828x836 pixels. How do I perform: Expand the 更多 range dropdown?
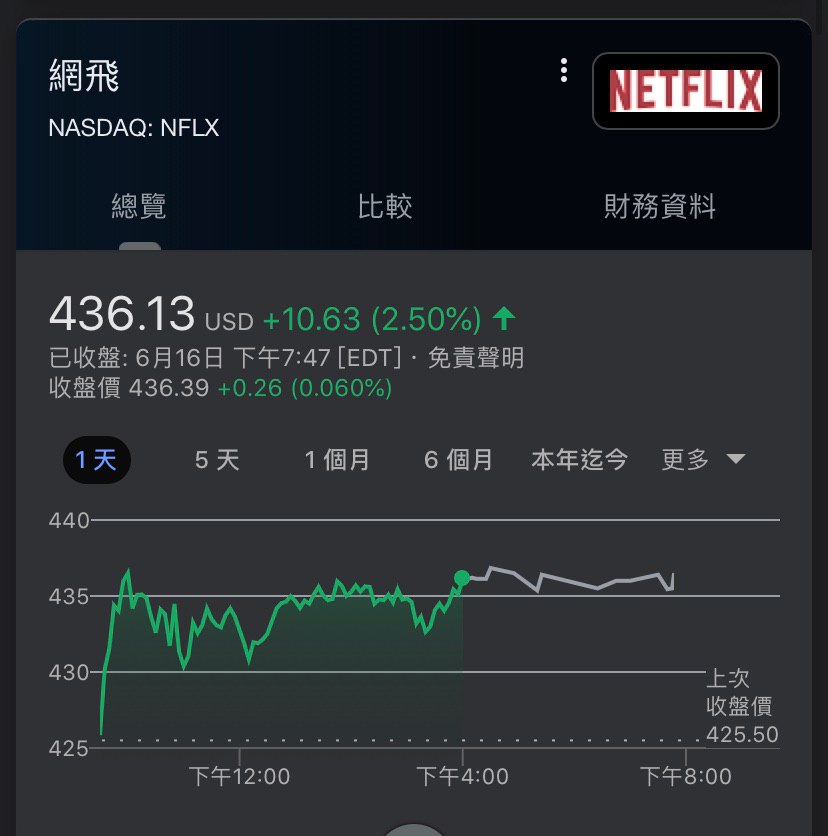click(x=704, y=460)
